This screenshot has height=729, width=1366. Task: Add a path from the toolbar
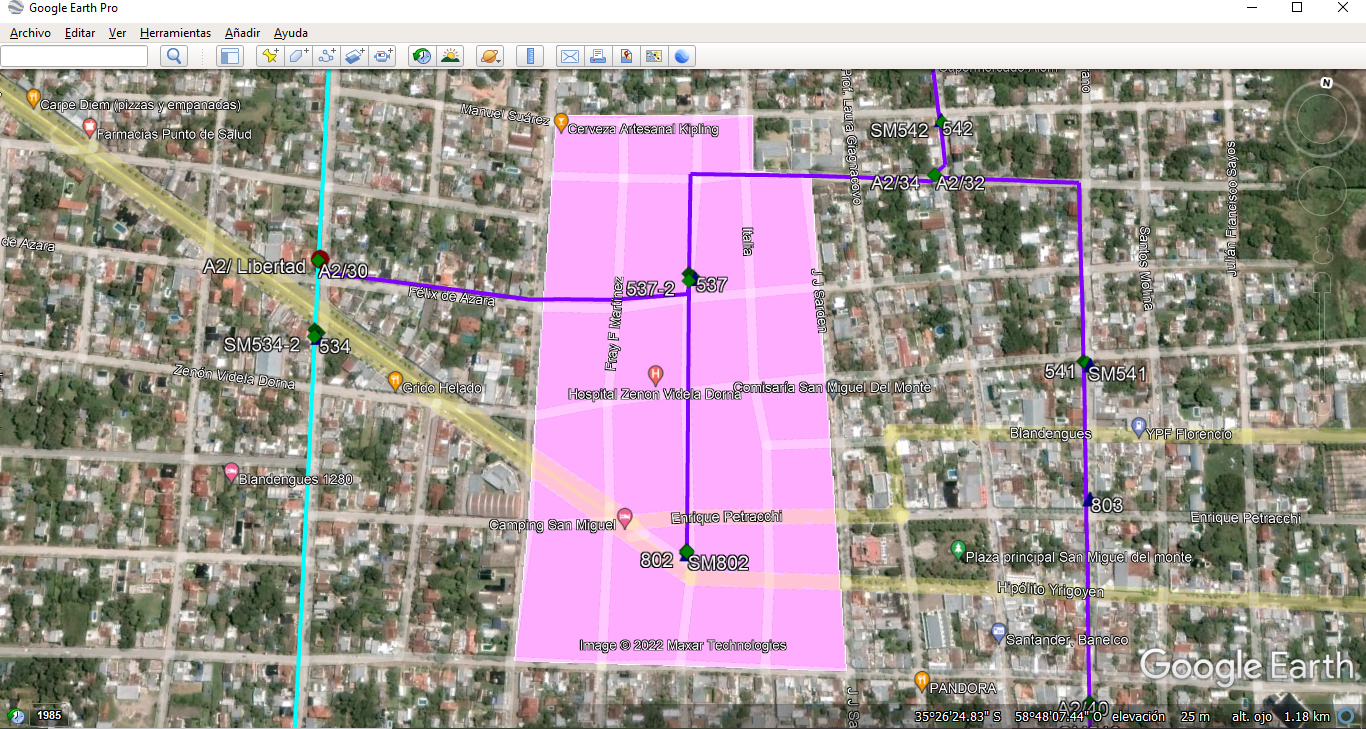(x=326, y=56)
